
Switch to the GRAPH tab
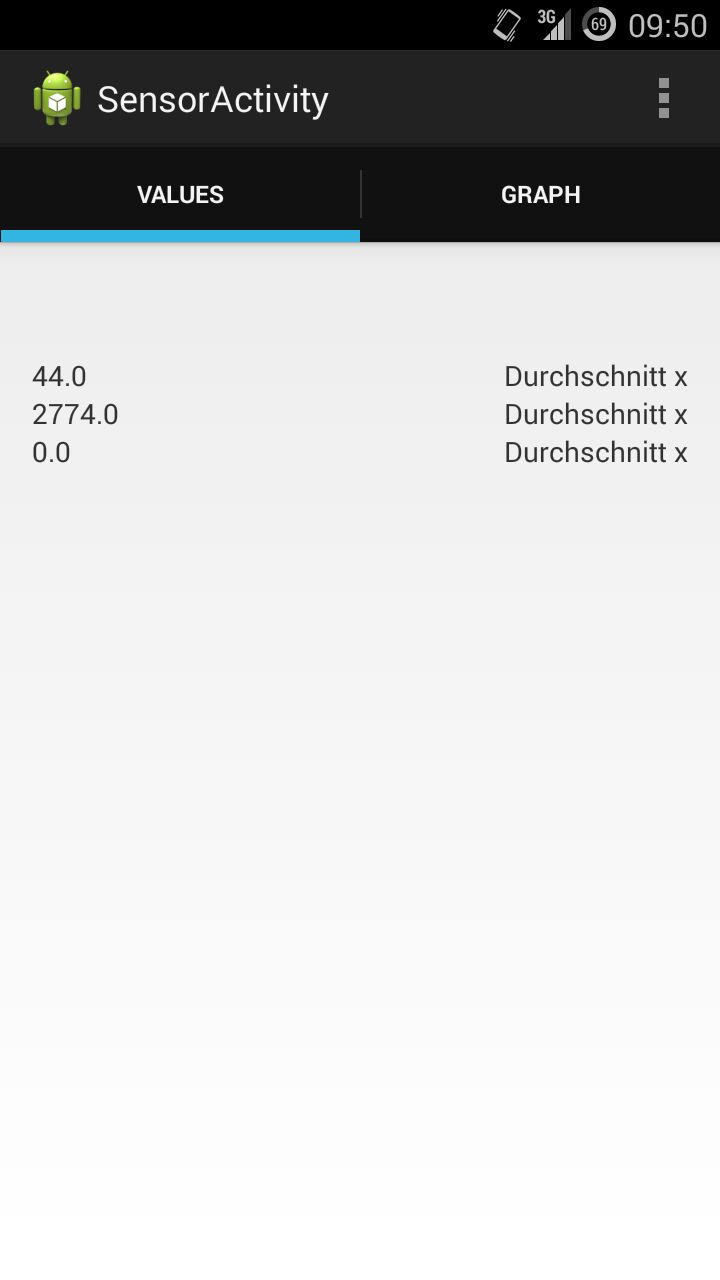coord(540,194)
